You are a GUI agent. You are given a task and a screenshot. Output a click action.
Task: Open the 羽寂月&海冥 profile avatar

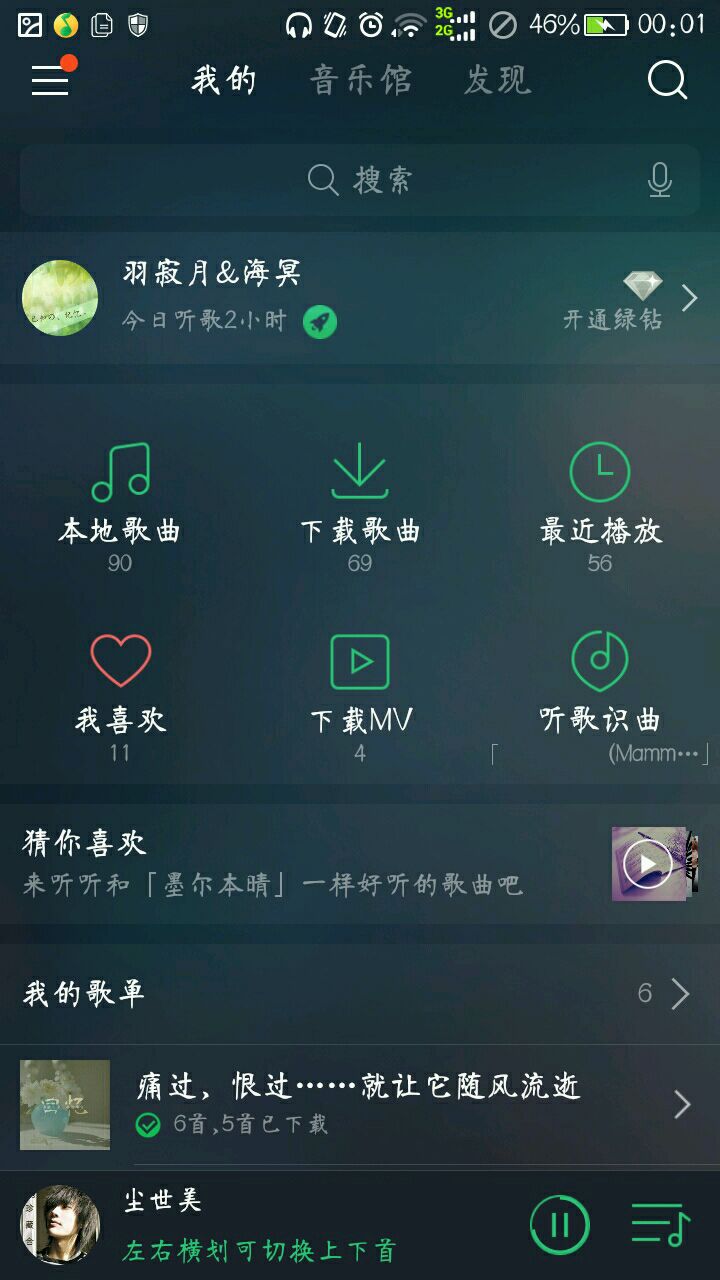(60, 298)
